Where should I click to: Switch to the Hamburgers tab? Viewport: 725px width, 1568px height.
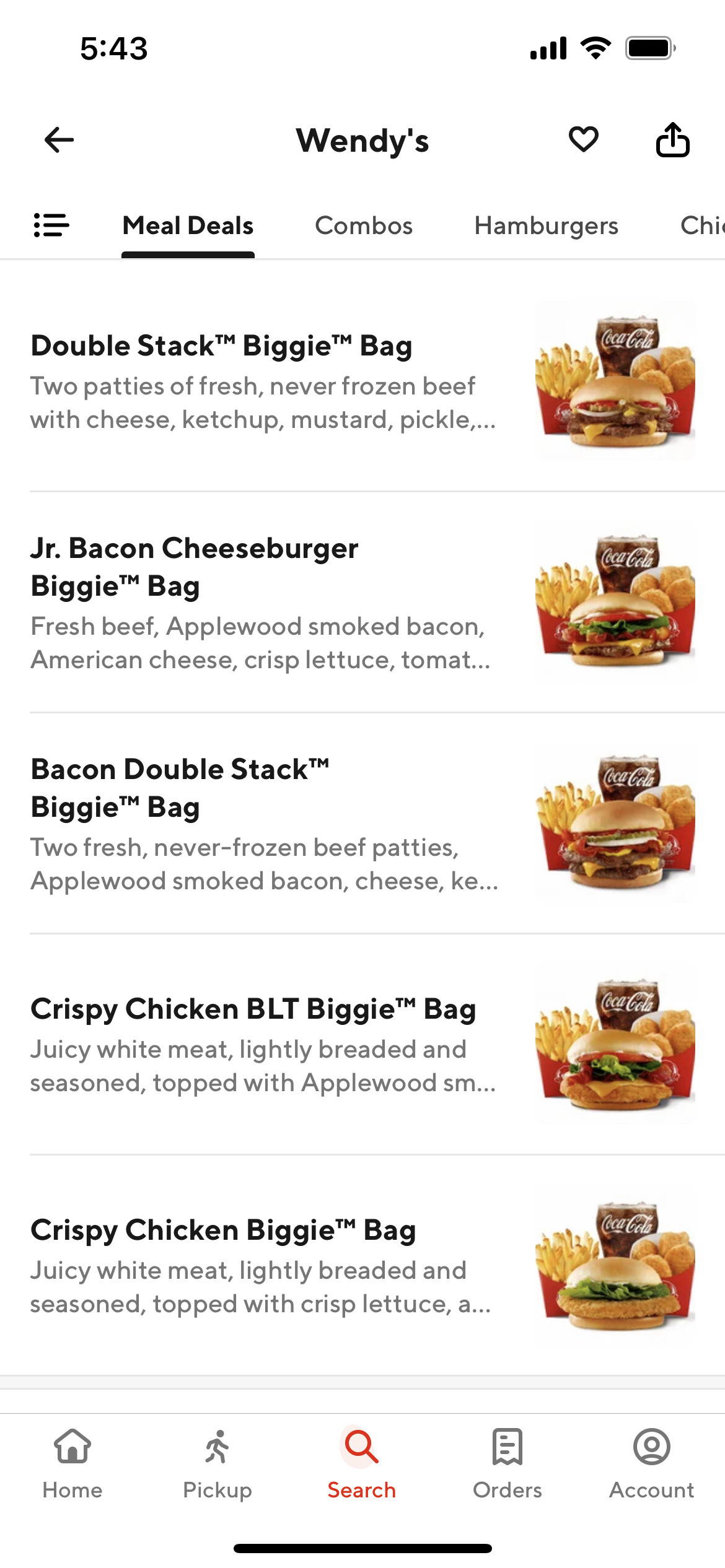(546, 226)
